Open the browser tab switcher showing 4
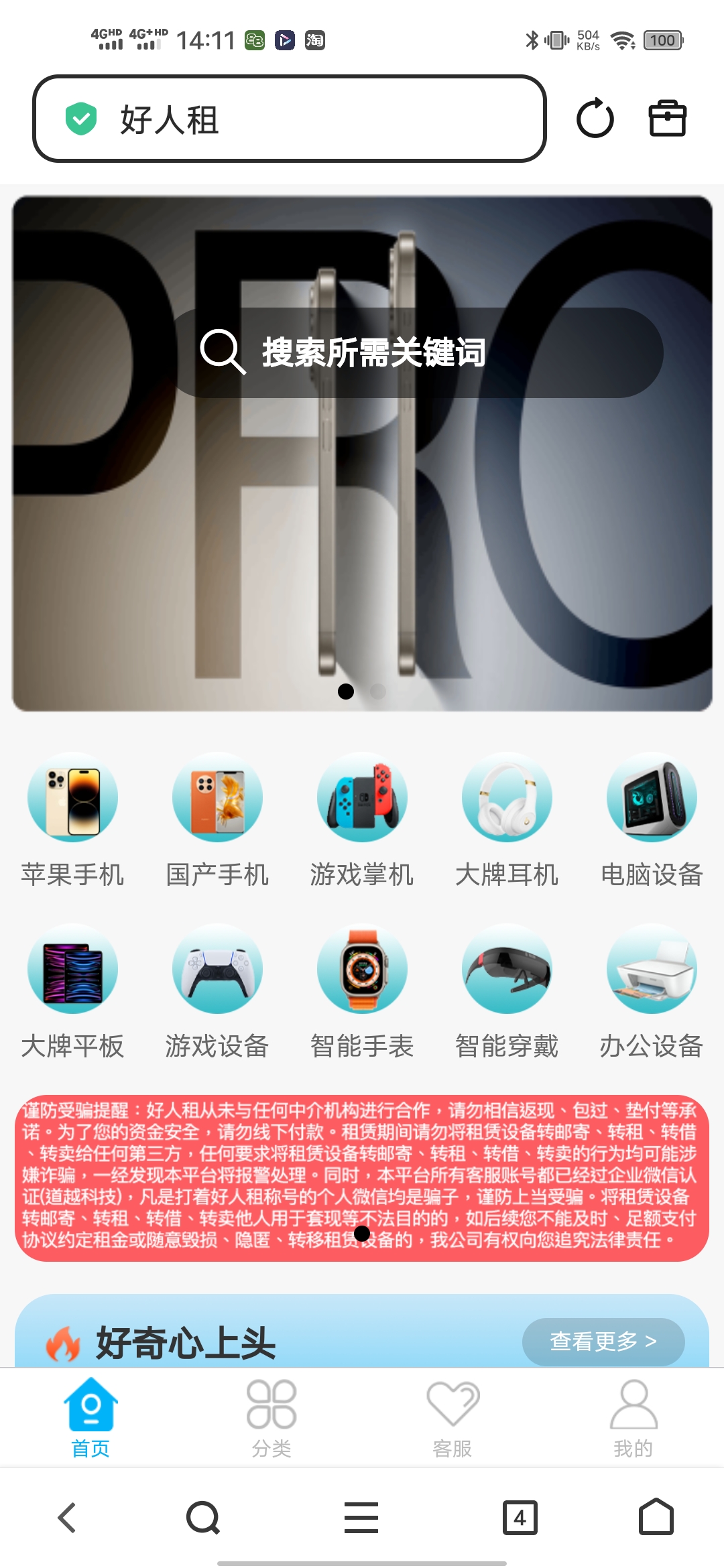 [520, 1518]
